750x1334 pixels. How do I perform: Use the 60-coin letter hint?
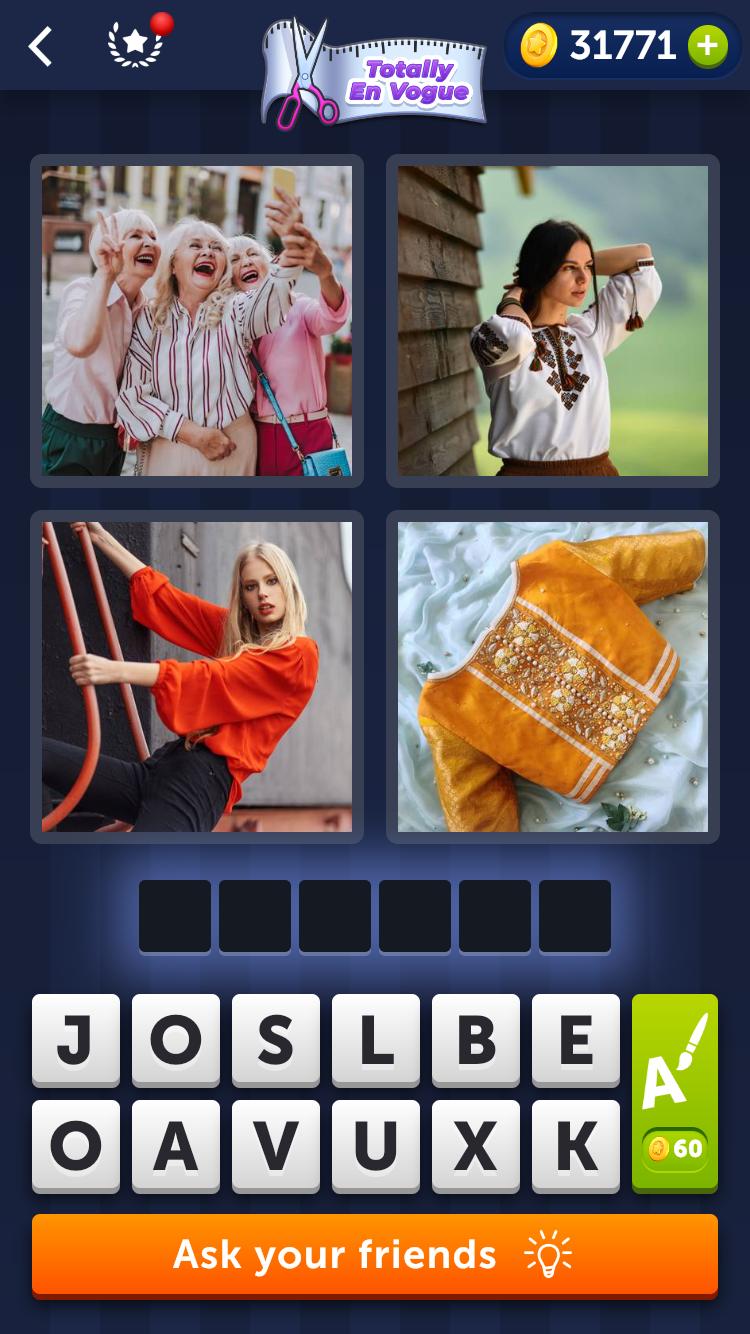pyautogui.click(x=675, y=1093)
